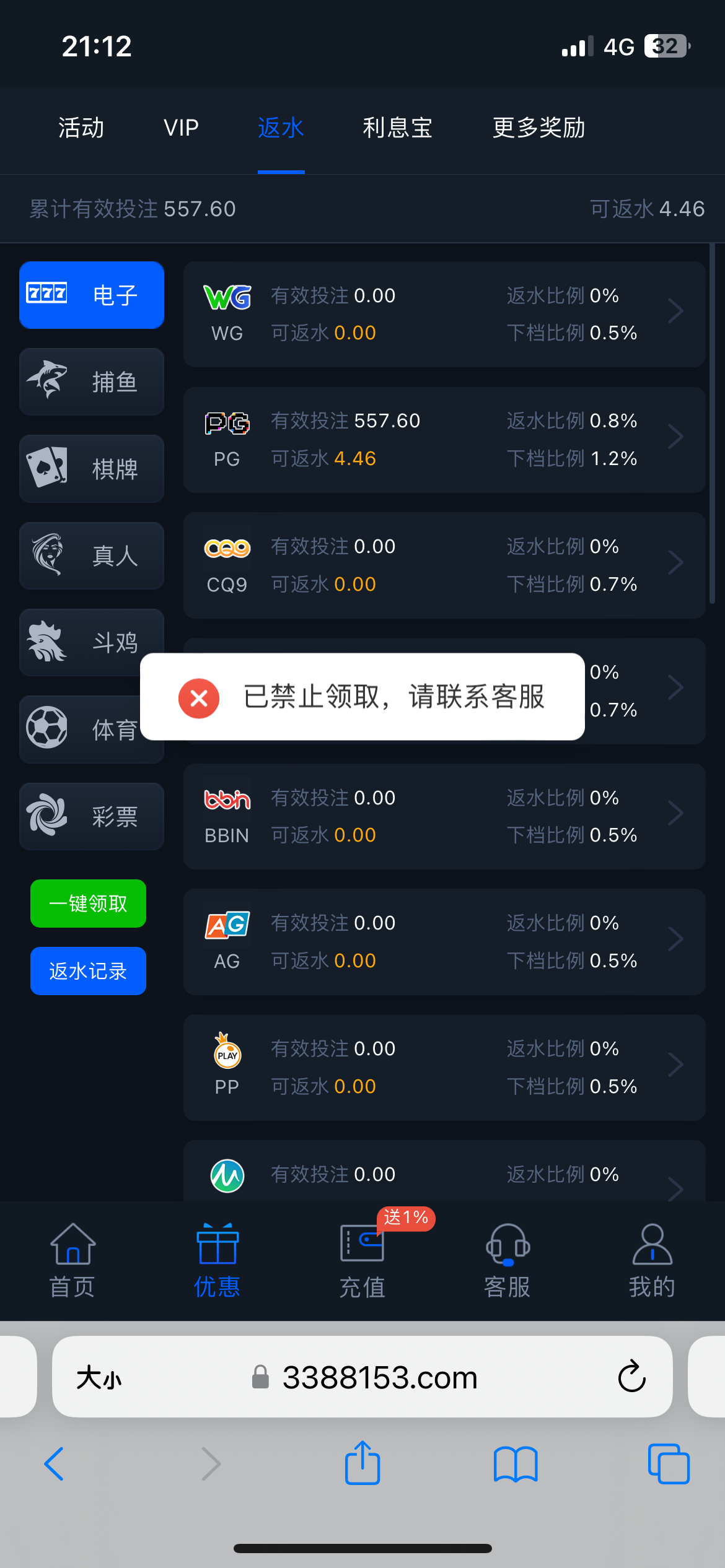Viewport: 725px width, 1568px height.
Task: Tap the 一键领取 green button
Action: 87,904
